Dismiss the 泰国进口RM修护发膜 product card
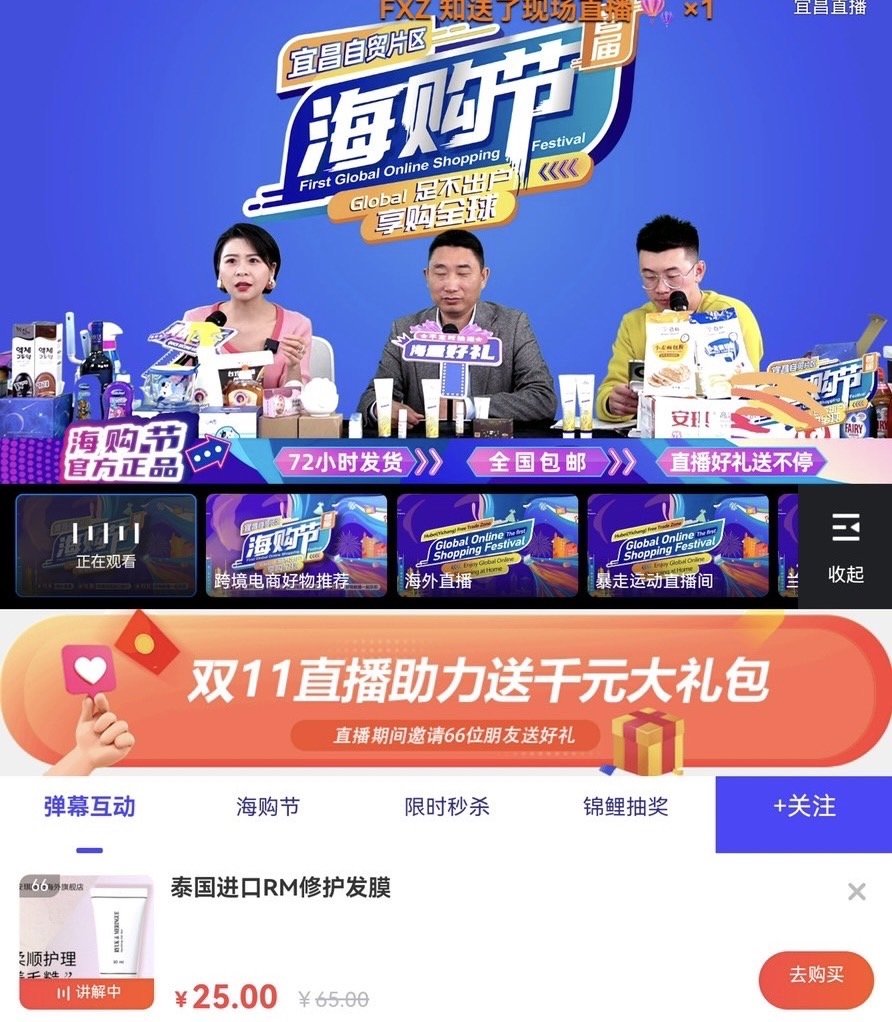The height and width of the screenshot is (1022, 892). tap(857, 892)
